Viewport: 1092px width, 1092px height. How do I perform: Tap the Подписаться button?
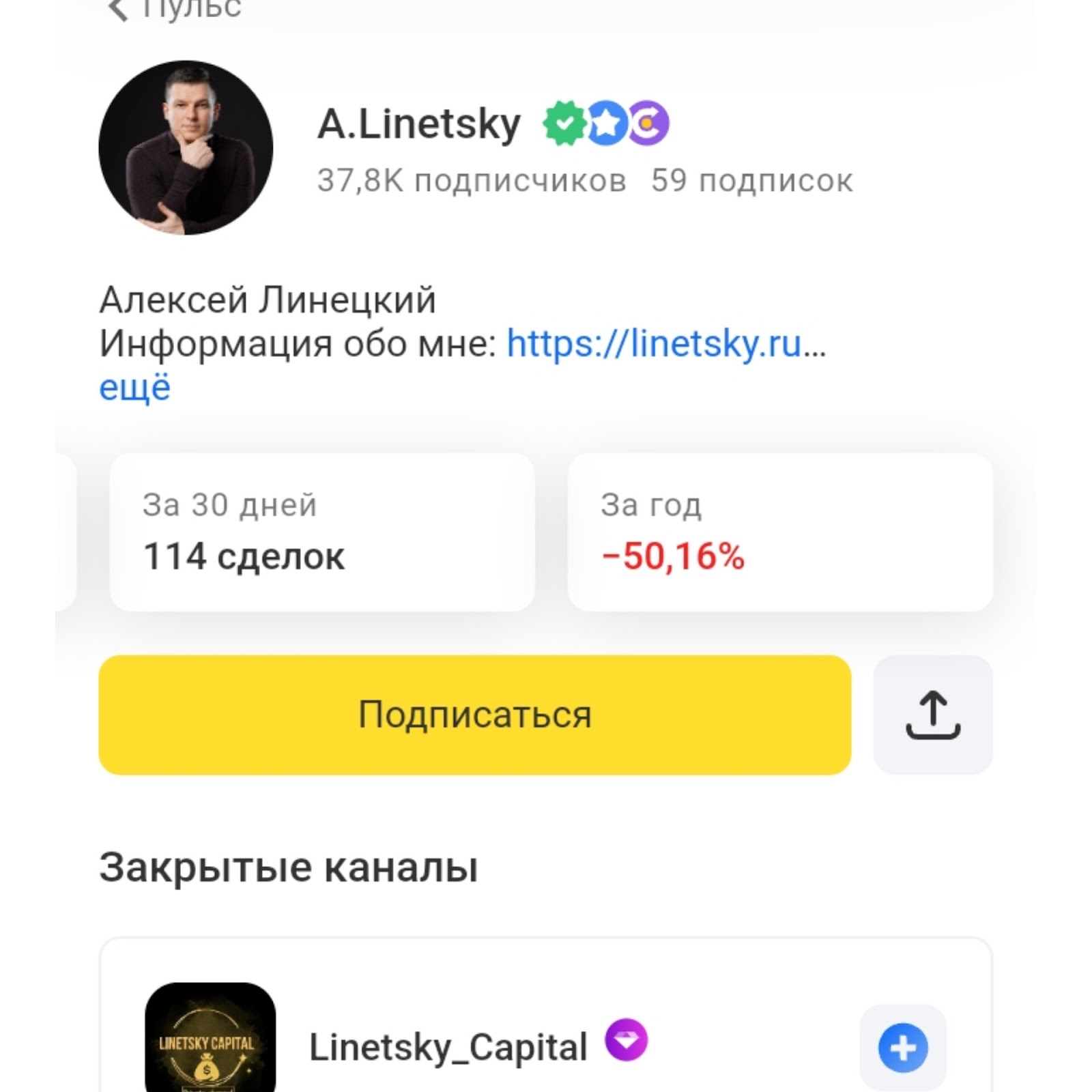474,715
